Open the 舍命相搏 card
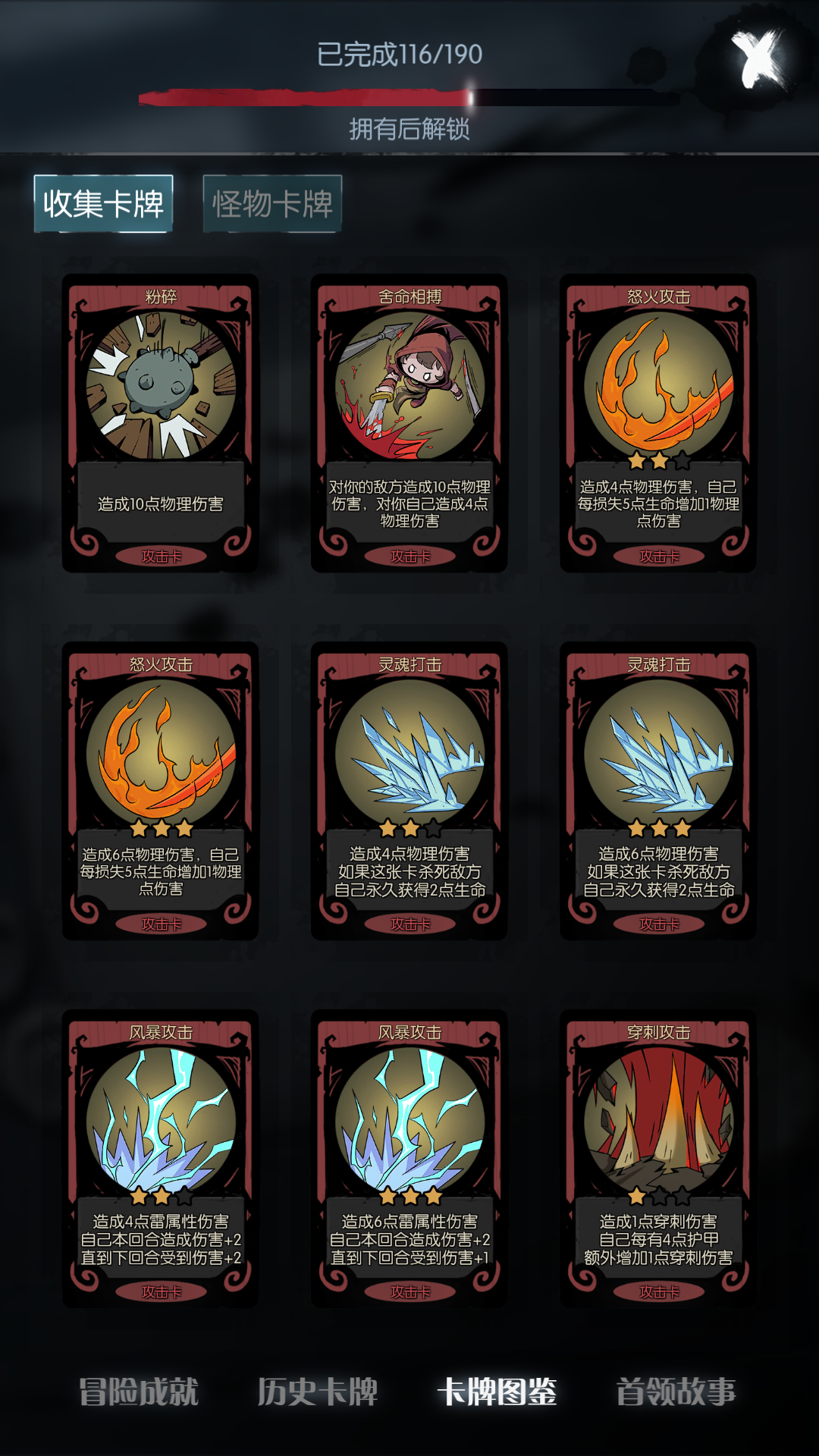The image size is (819, 1456). tap(409, 422)
